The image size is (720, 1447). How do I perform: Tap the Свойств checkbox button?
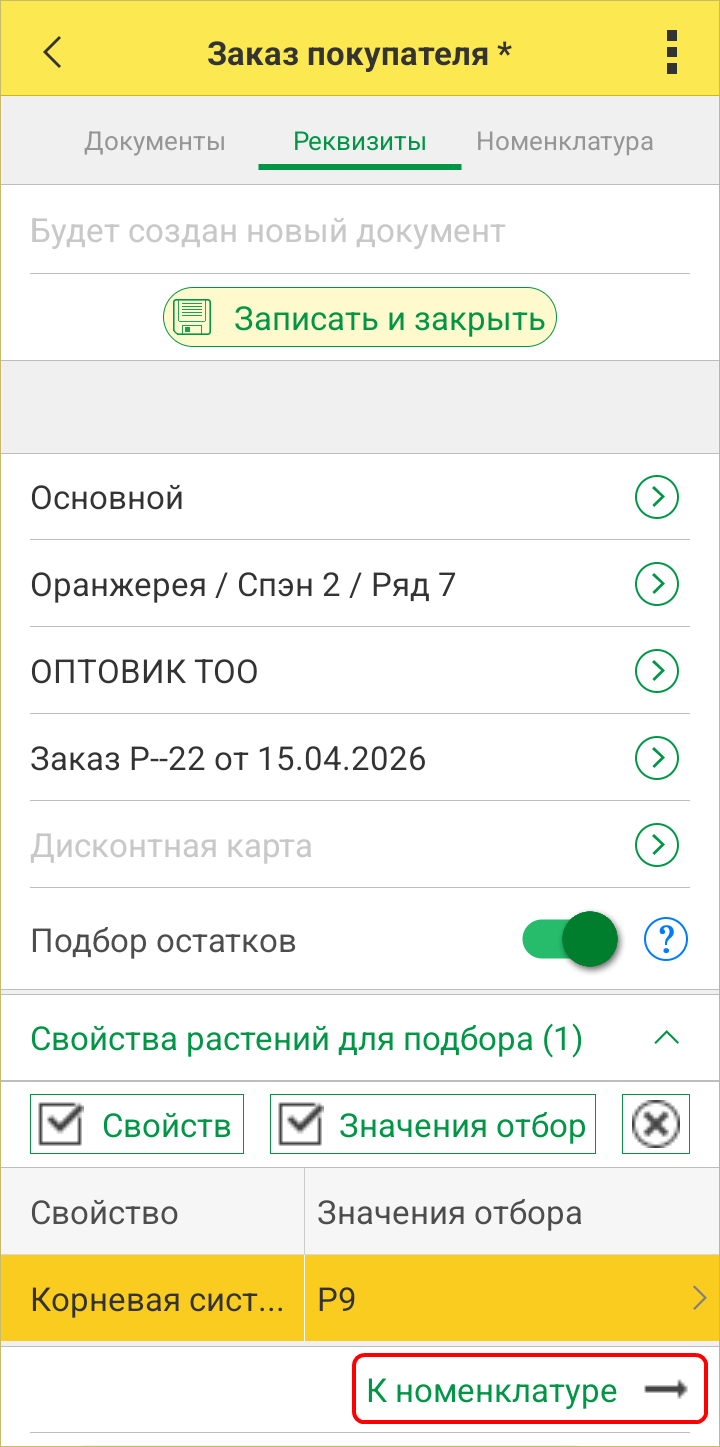point(137,1125)
